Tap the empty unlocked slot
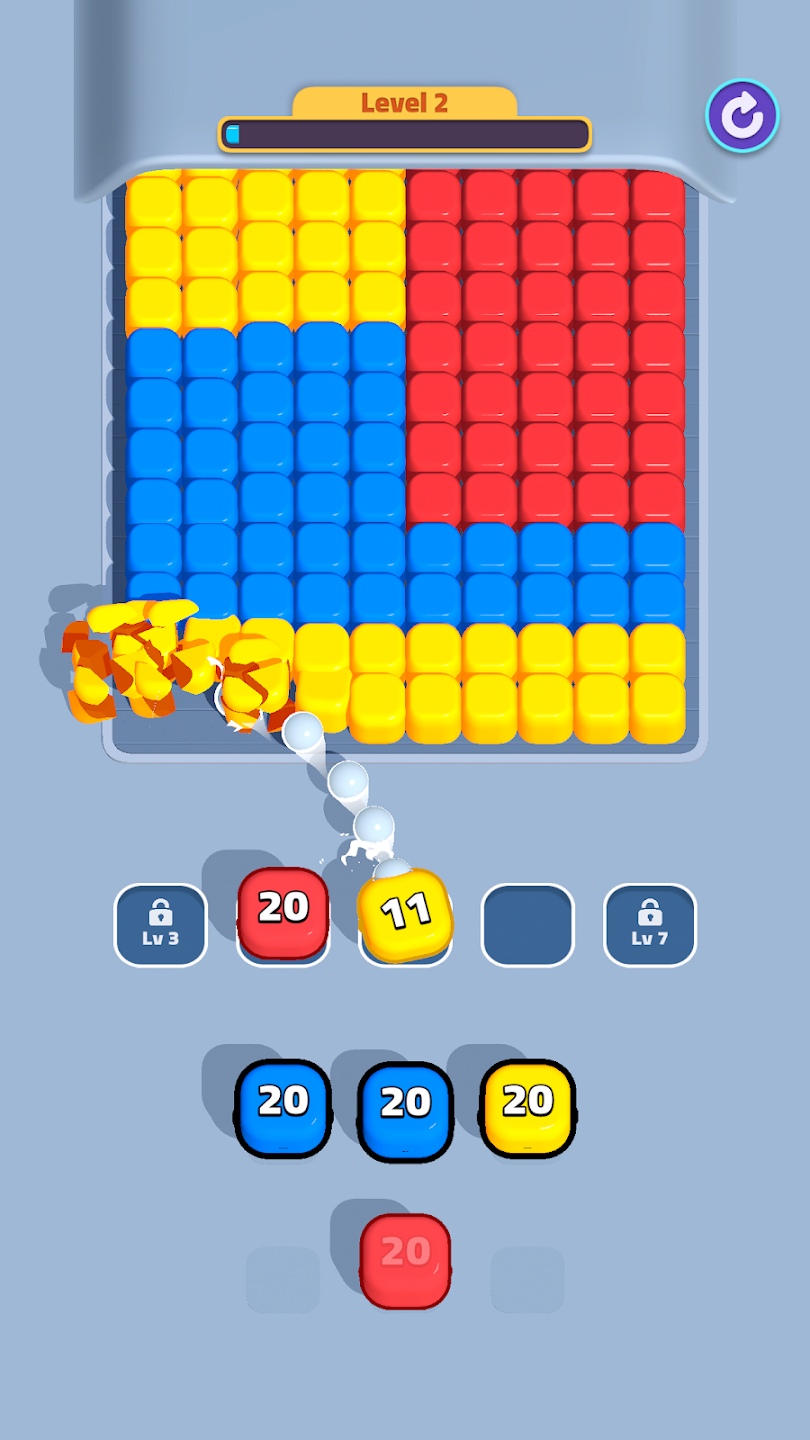 528,925
